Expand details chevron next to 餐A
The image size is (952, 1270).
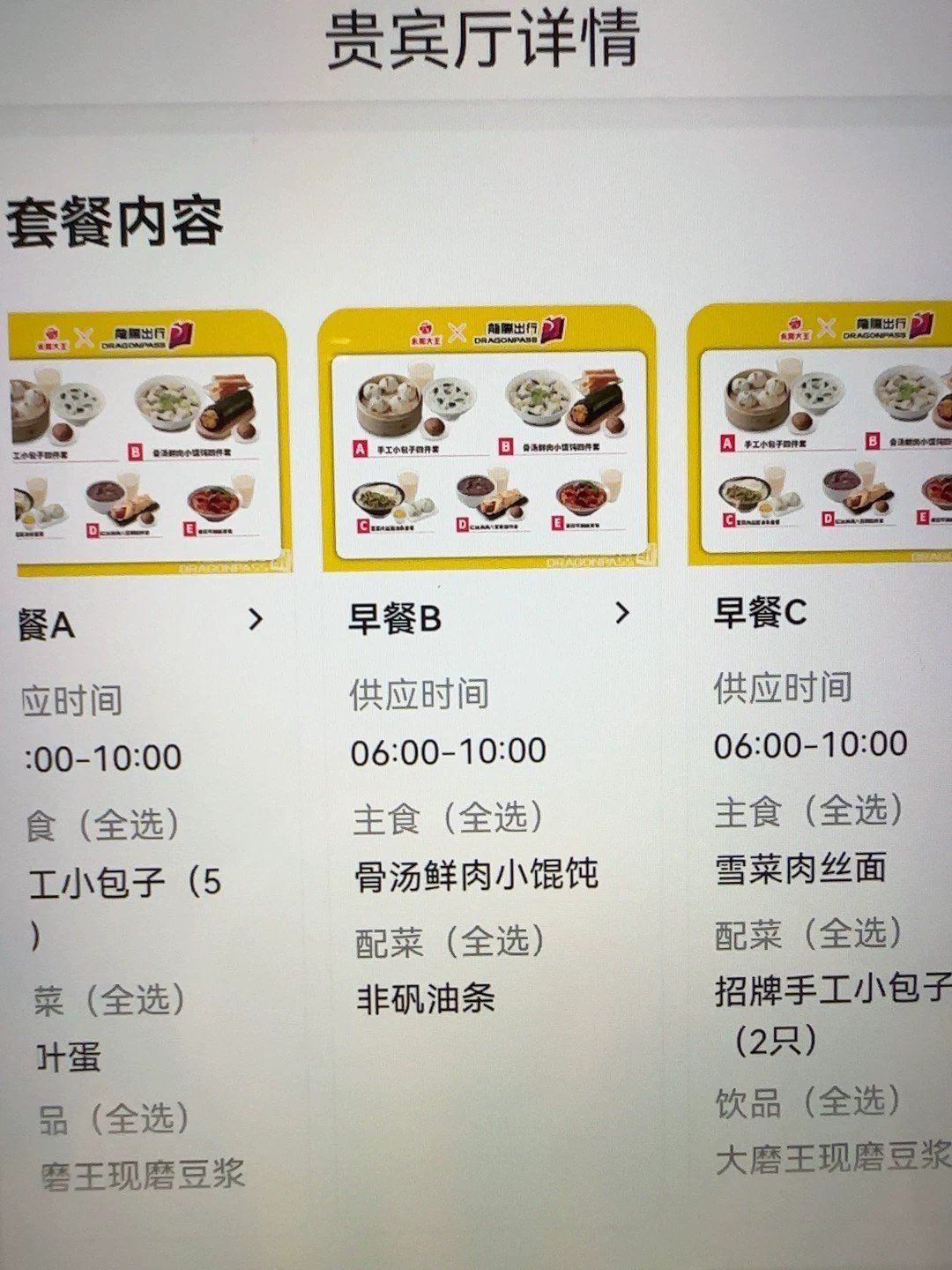256,619
